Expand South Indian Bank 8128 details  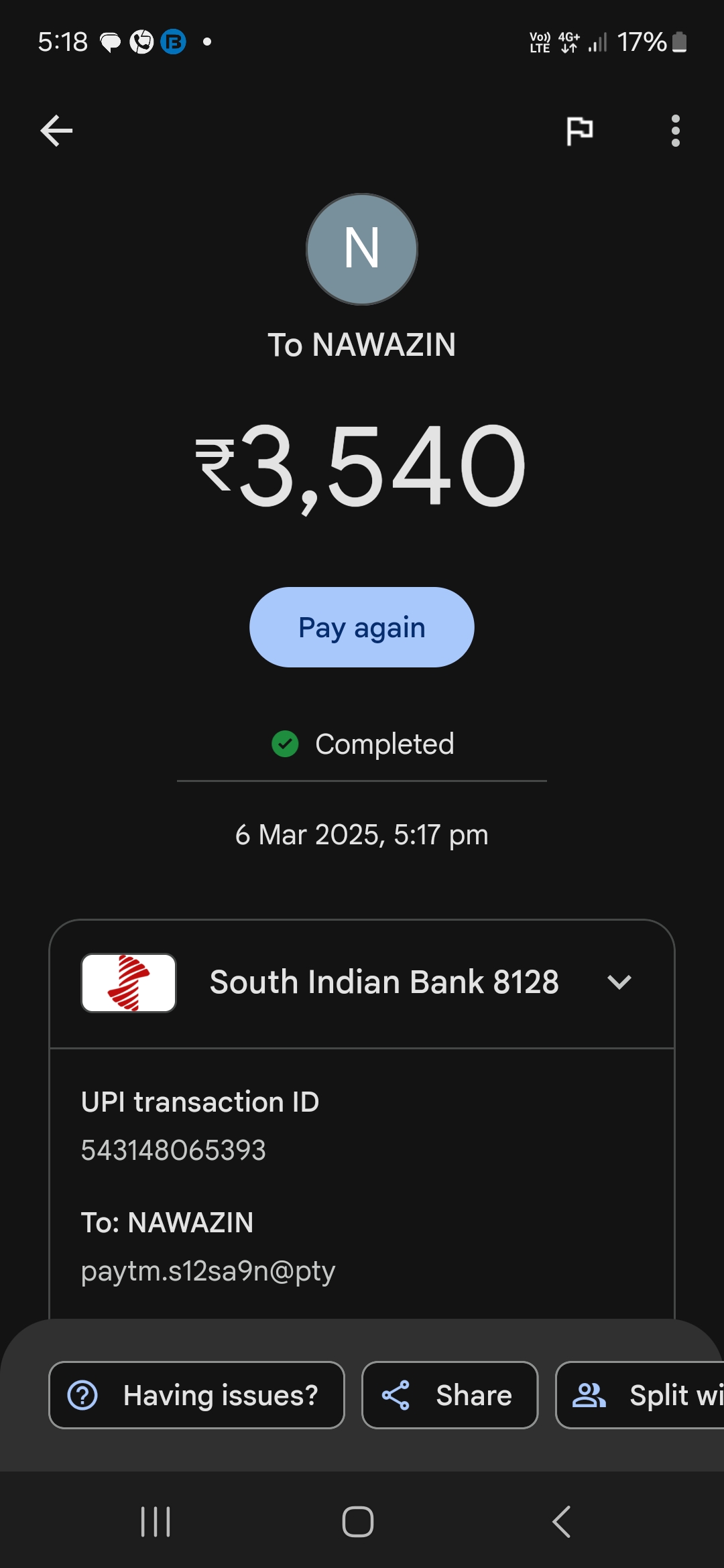[619, 982]
